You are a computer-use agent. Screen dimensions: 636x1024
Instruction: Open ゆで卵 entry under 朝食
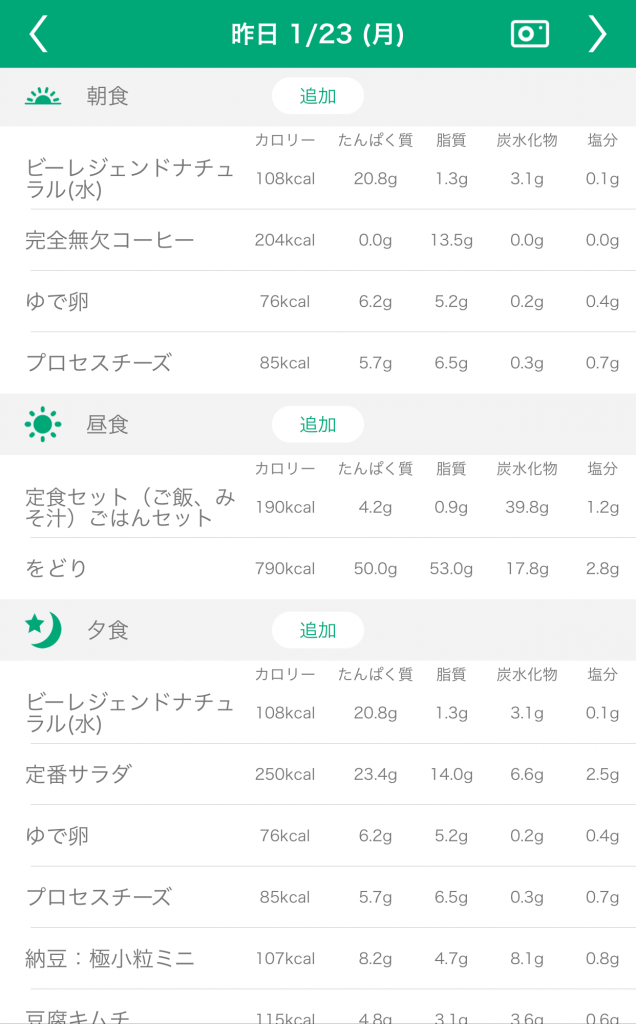(318, 302)
